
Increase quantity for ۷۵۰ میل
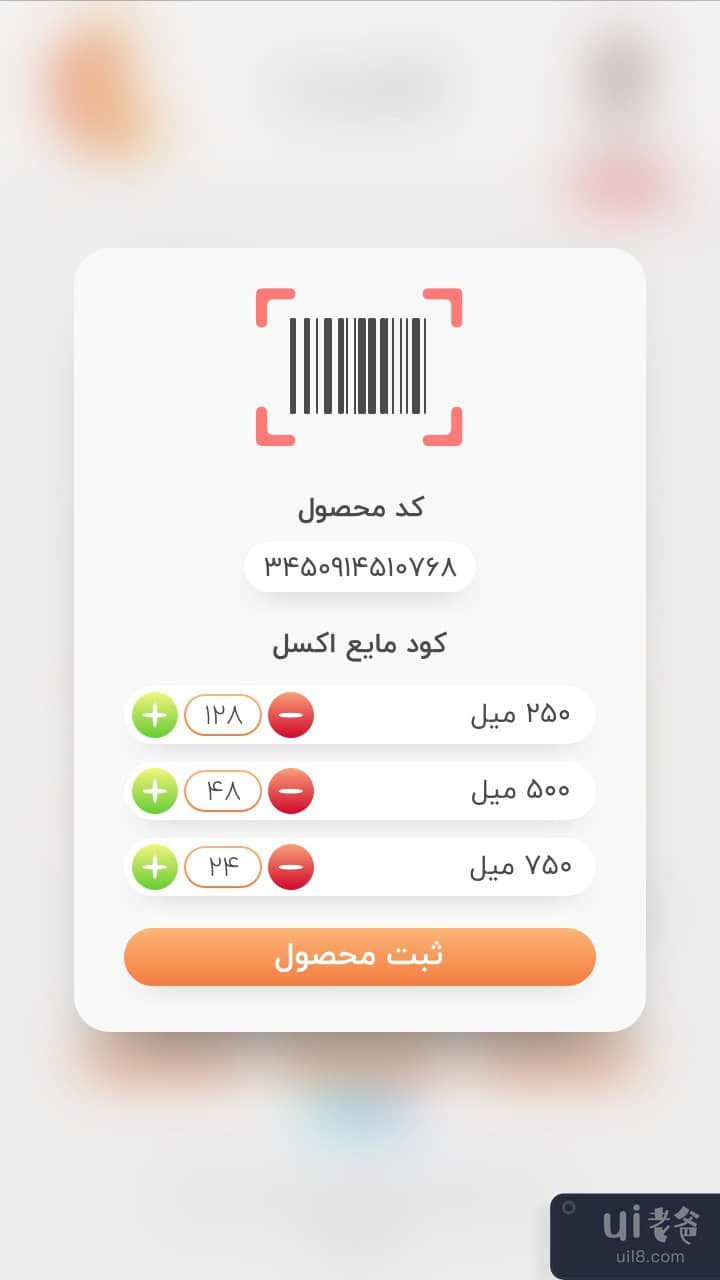tap(155, 866)
